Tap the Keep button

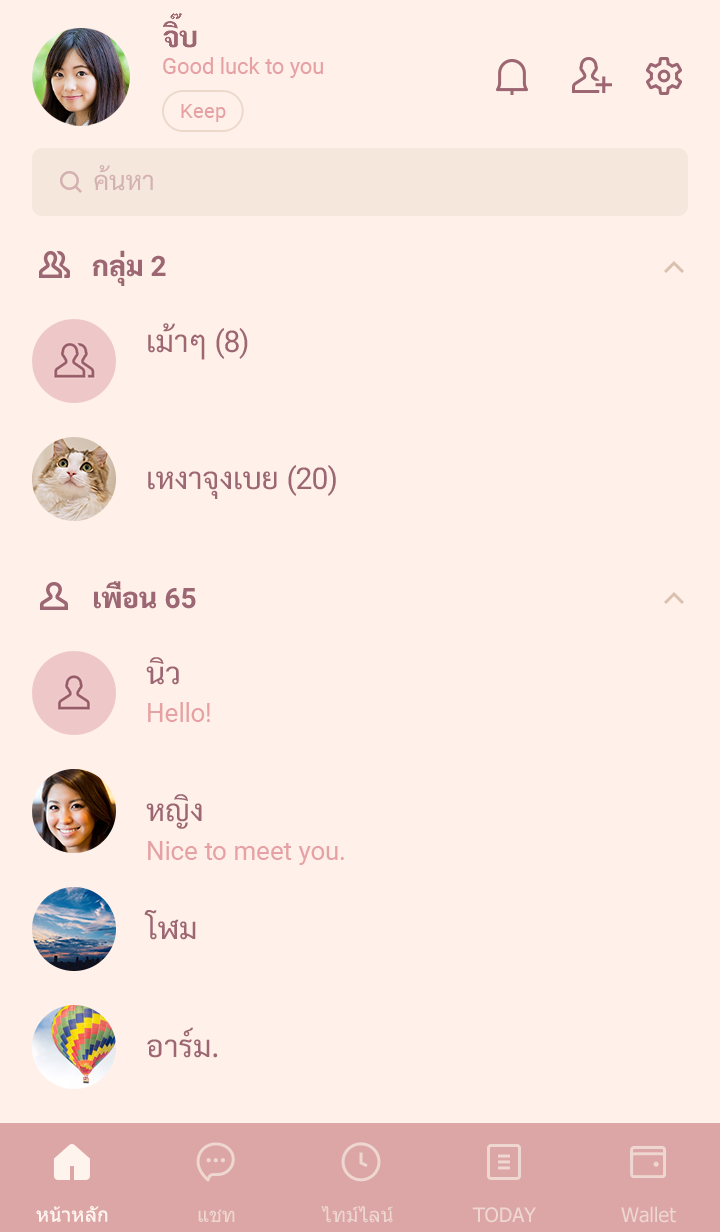(x=203, y=111)
